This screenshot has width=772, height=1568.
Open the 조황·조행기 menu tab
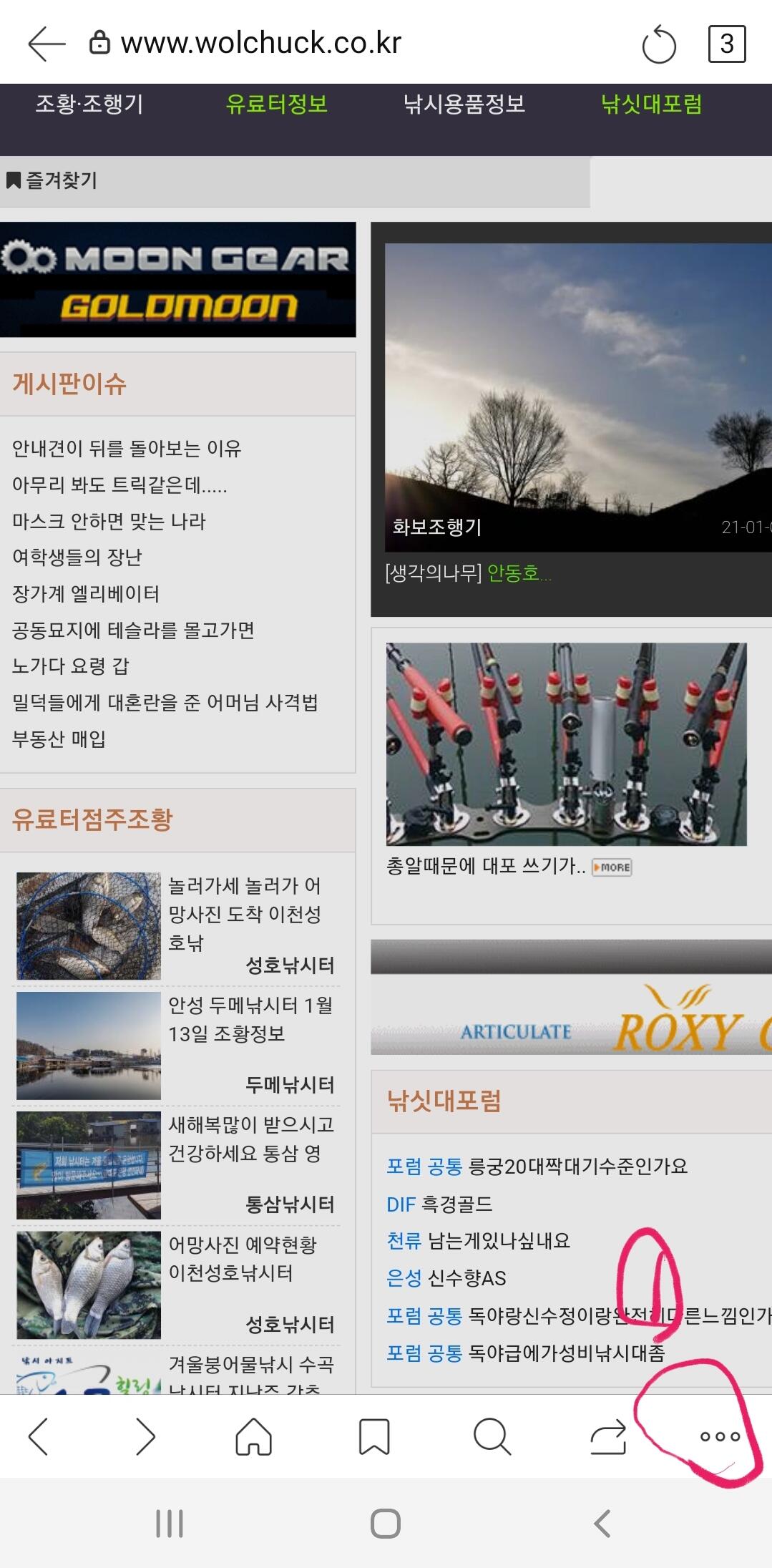[89, 104]
